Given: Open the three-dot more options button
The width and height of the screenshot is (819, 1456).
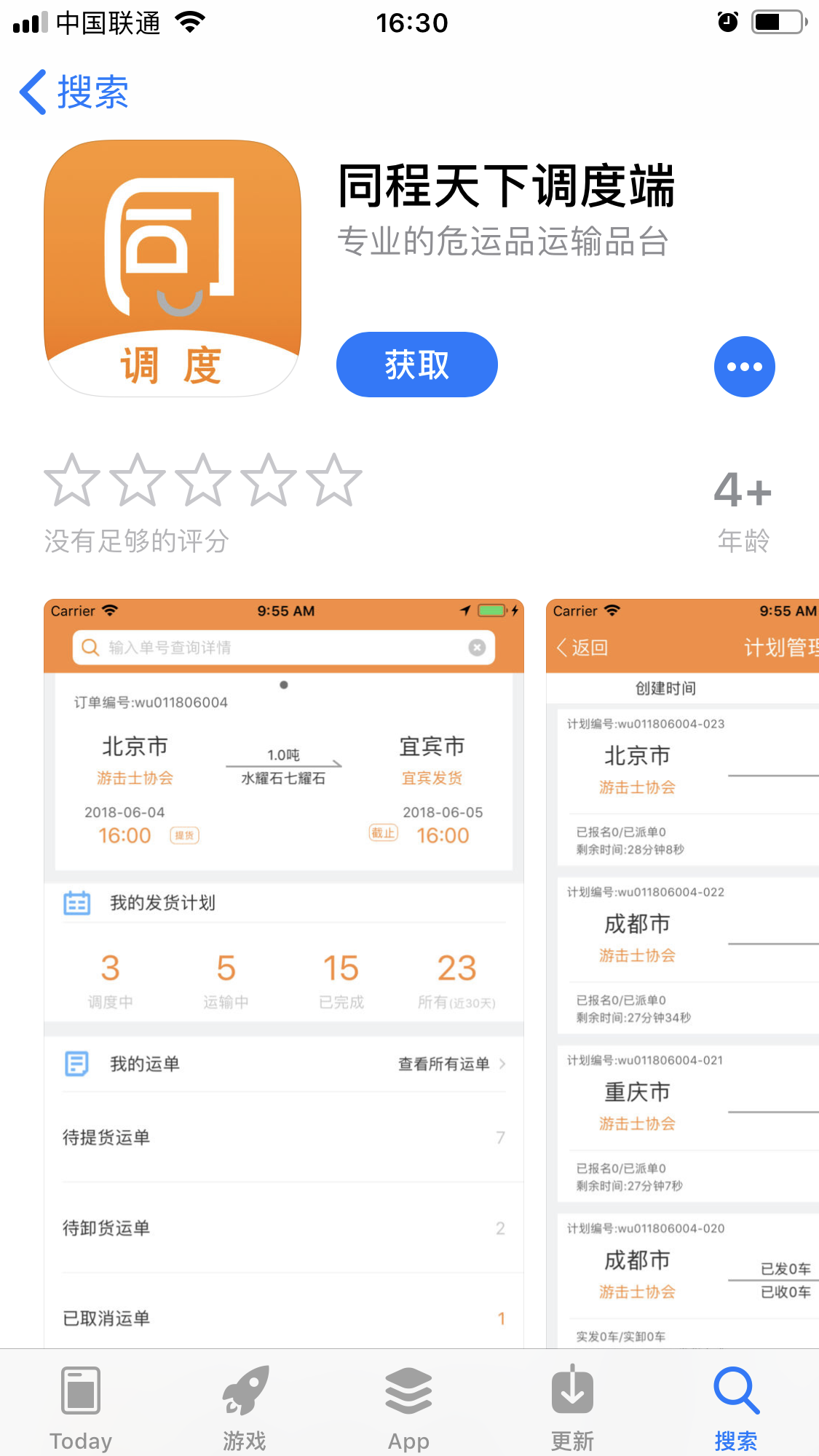Looking at the screenshot, I should [x=744, y=367].
